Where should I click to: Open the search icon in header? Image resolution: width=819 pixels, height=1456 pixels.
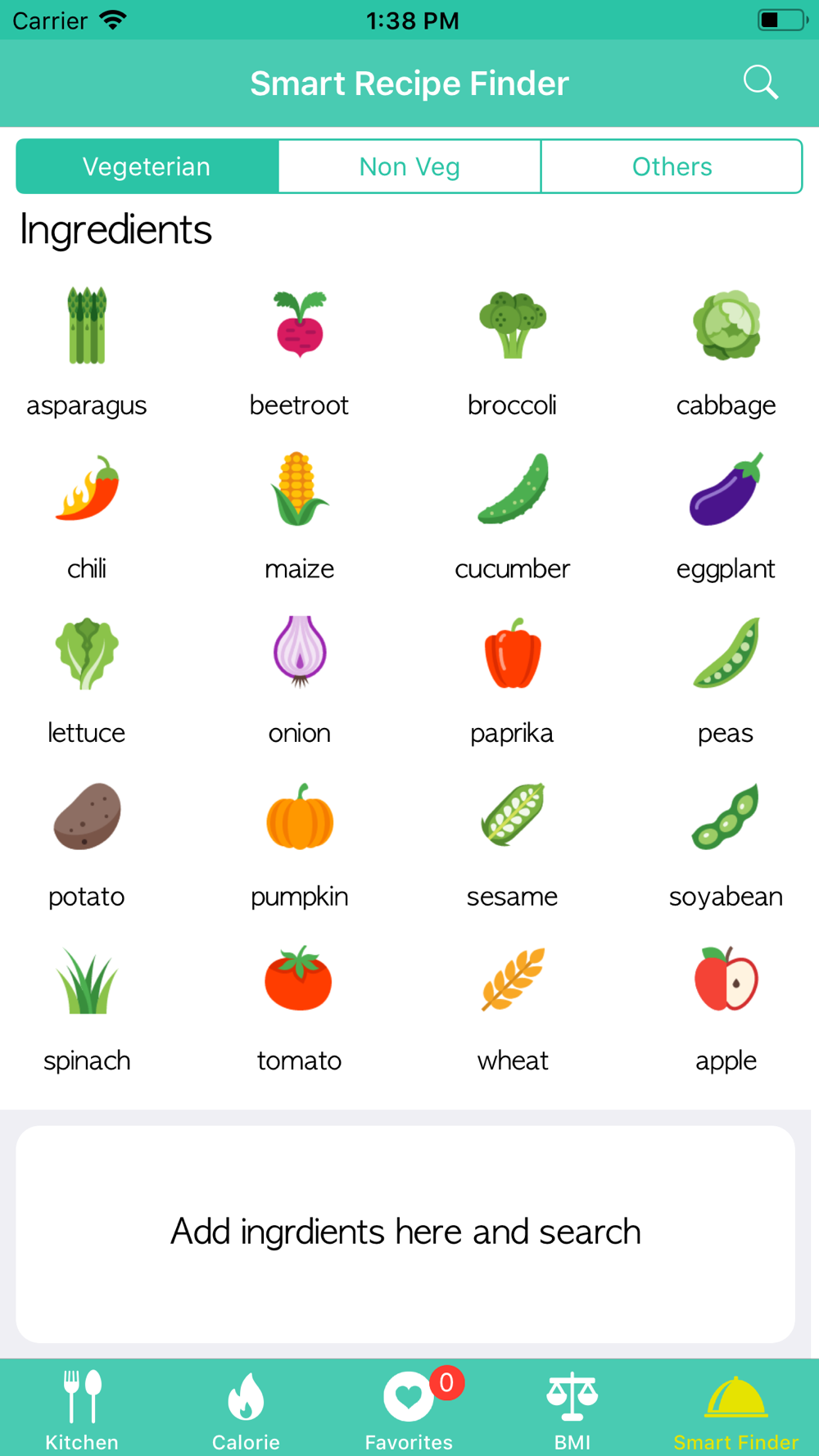760,83
